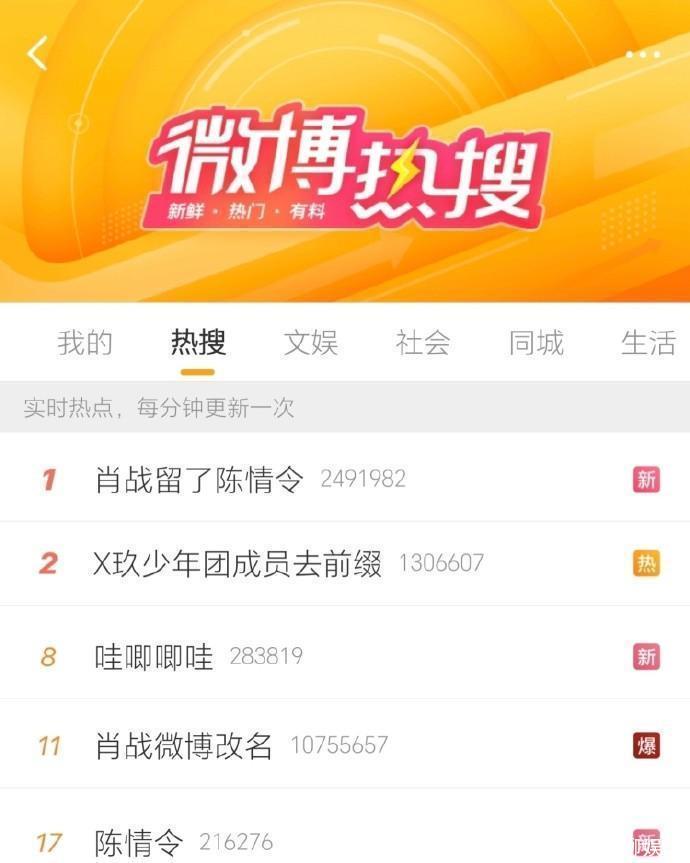The image size is (690, 863).
Task: View the 哇唧唧哇 trending topic
Action: (154, 657)
